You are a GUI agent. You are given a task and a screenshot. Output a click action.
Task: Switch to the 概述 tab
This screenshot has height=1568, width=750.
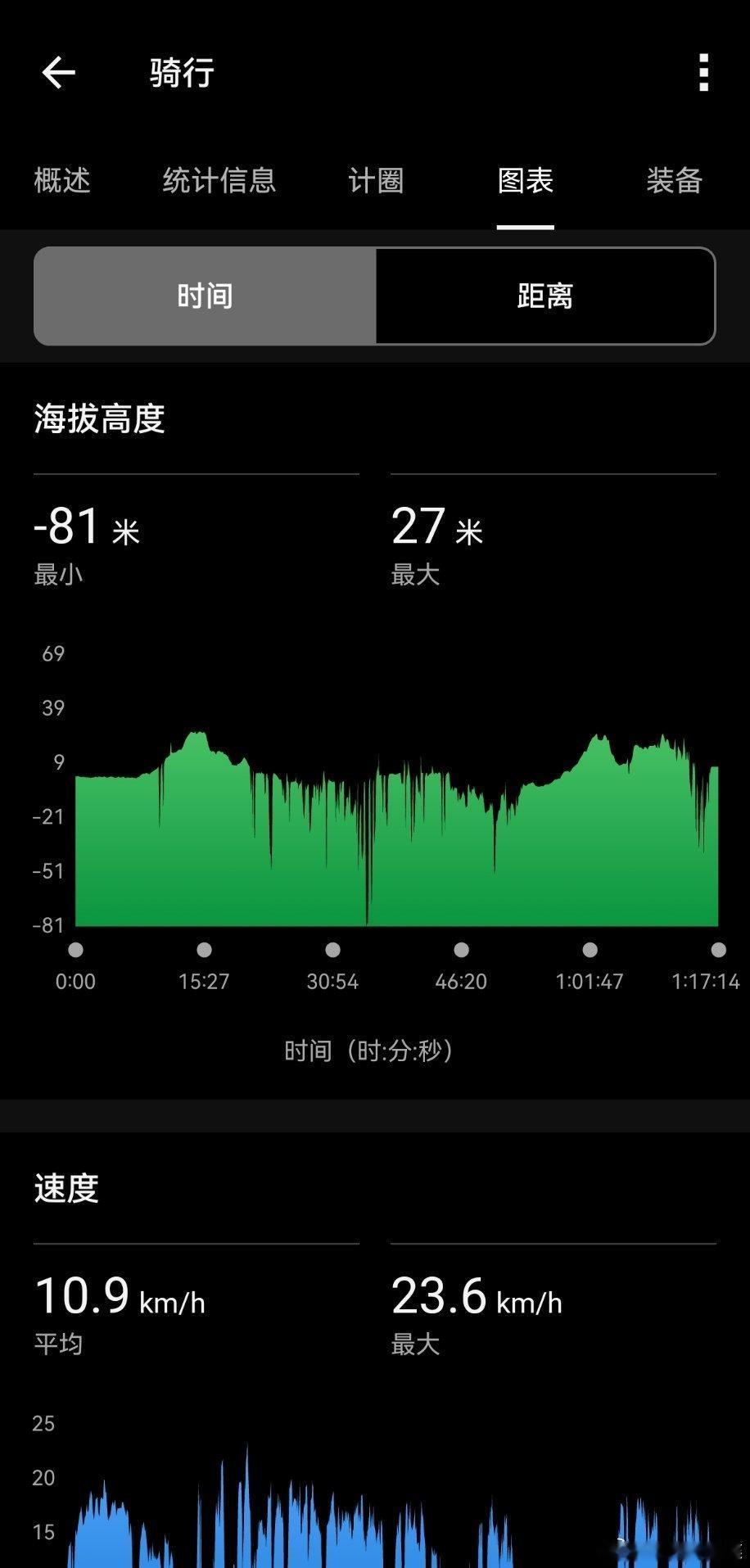pos(62,180)
